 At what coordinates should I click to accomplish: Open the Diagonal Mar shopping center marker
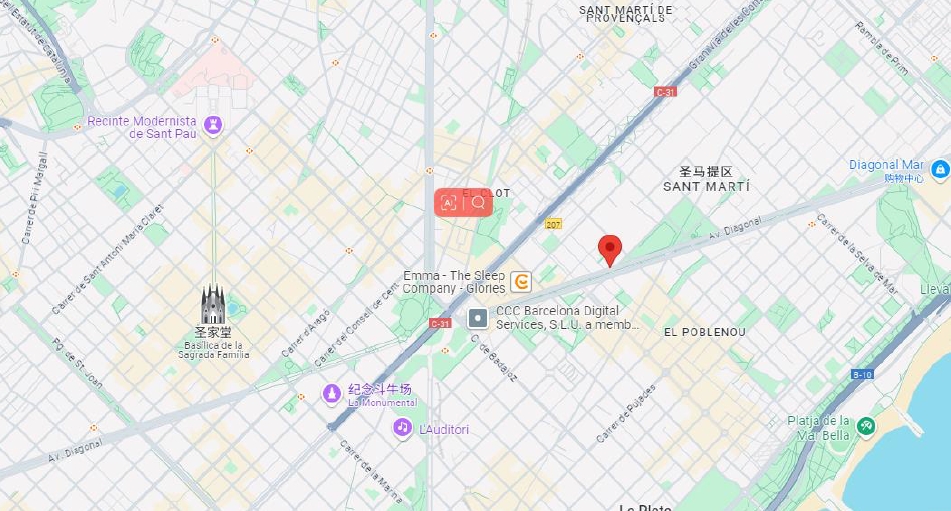[x=939, y=170]
